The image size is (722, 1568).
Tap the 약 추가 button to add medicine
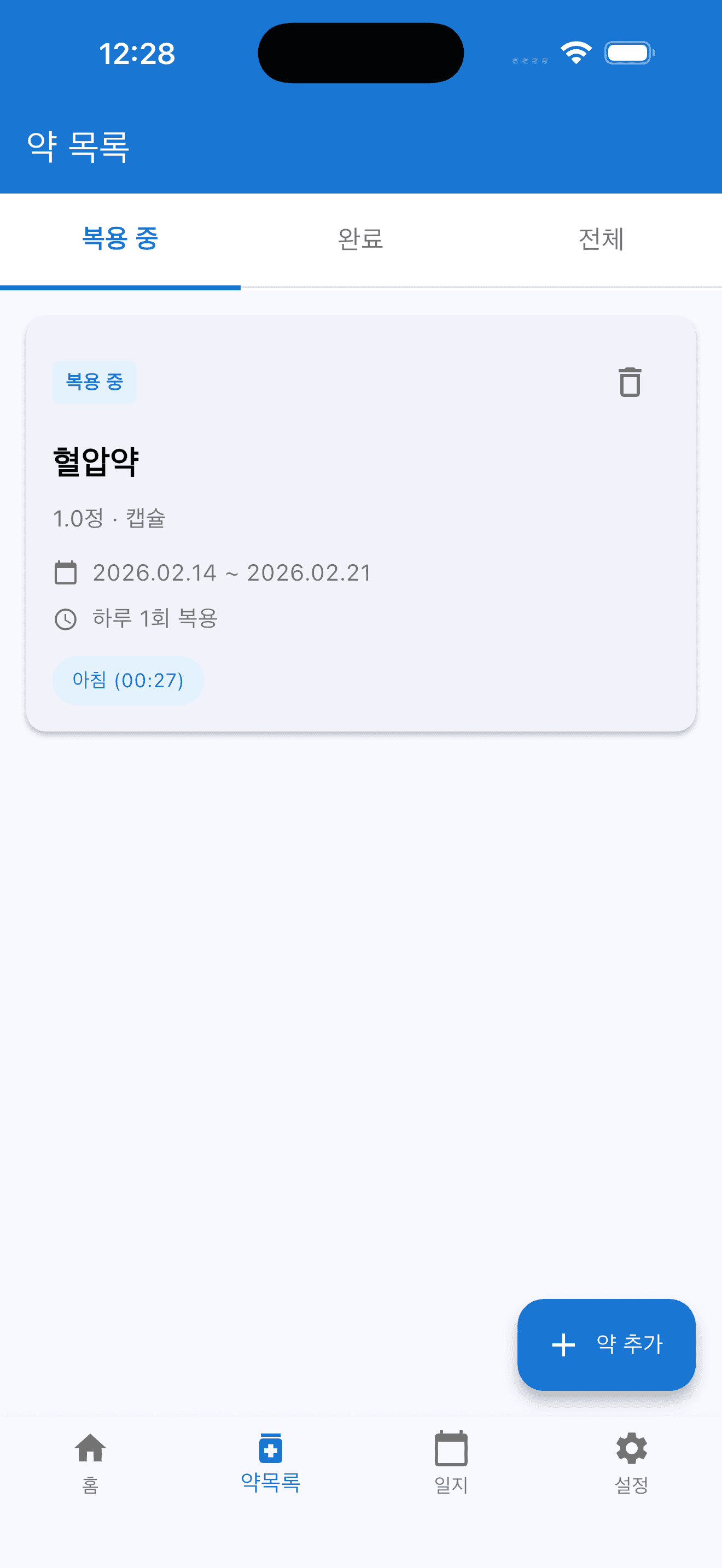[607, 1346]
